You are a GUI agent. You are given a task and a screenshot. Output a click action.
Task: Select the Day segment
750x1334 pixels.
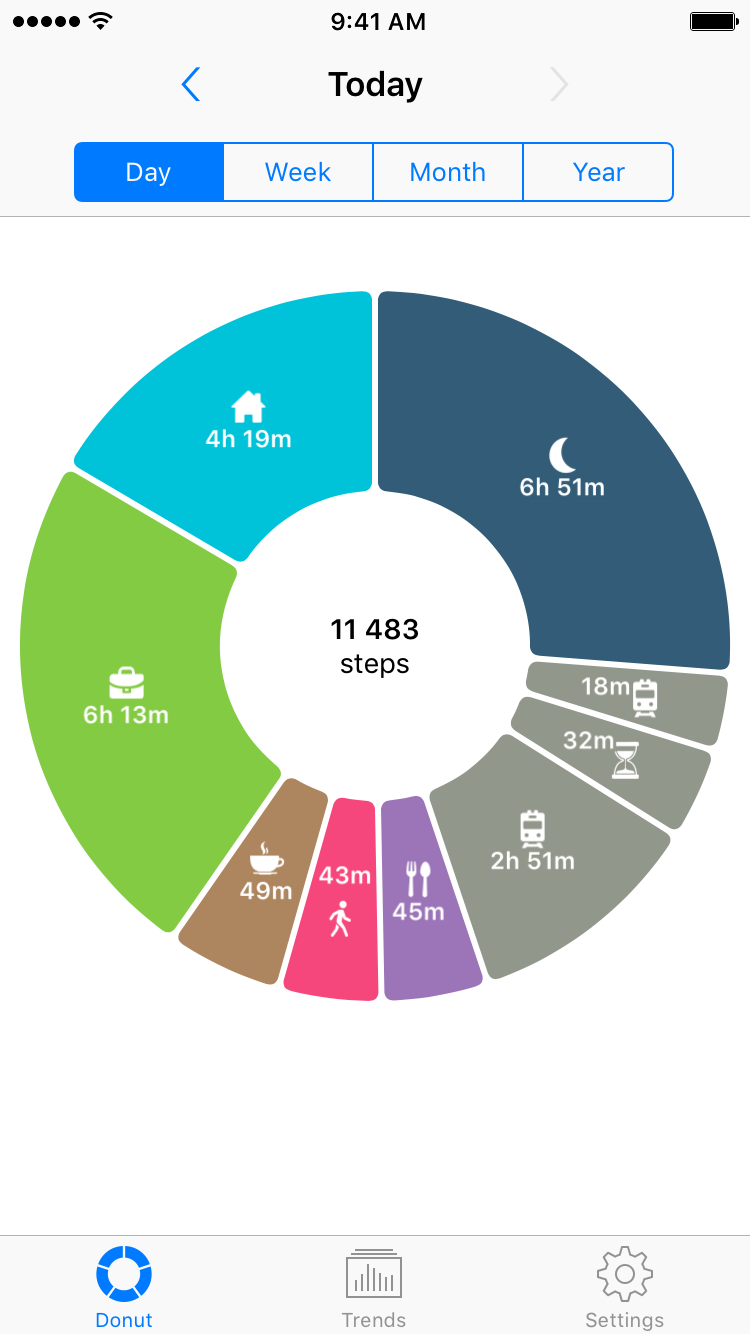click(x=148, y=172)
